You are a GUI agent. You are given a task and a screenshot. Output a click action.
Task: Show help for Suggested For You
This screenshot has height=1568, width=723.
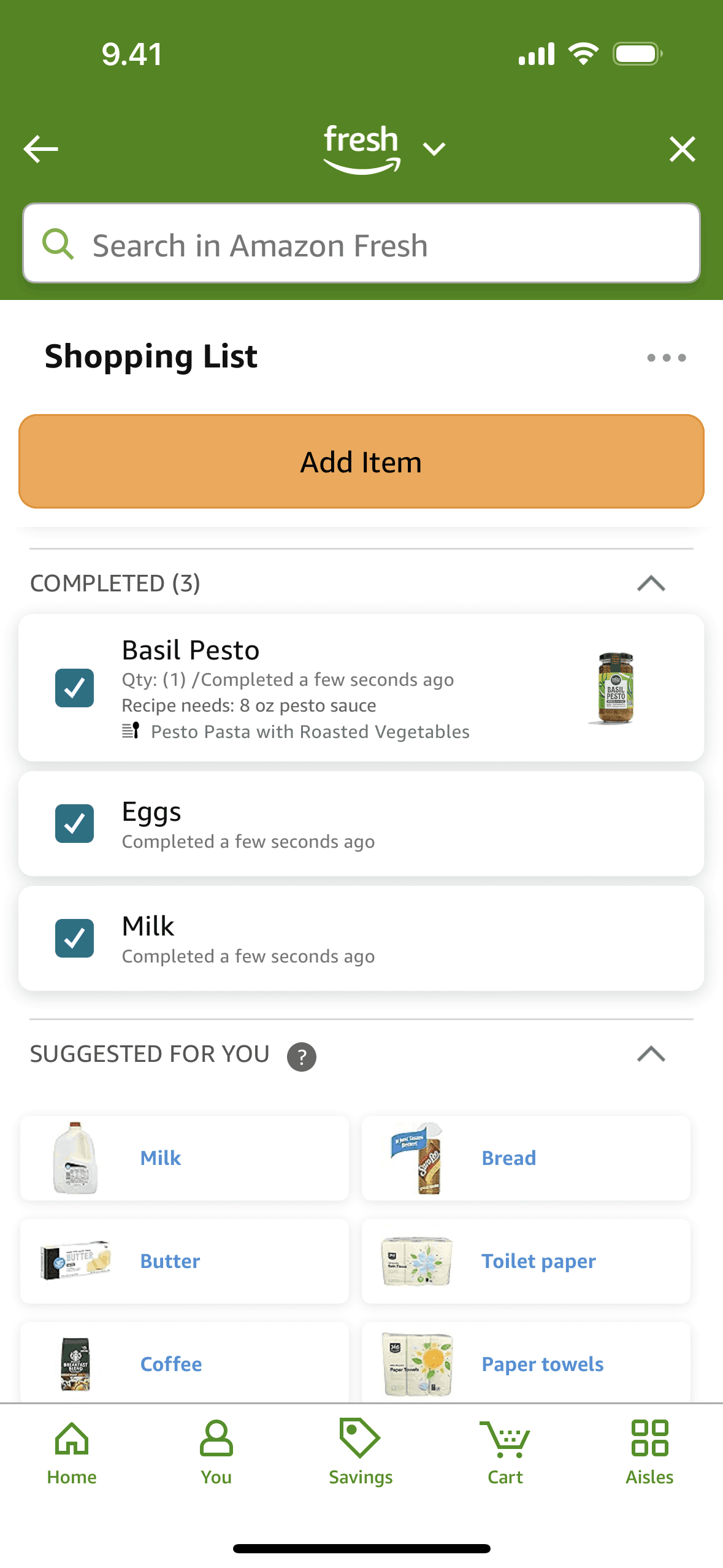click(x=302, y=1057)
